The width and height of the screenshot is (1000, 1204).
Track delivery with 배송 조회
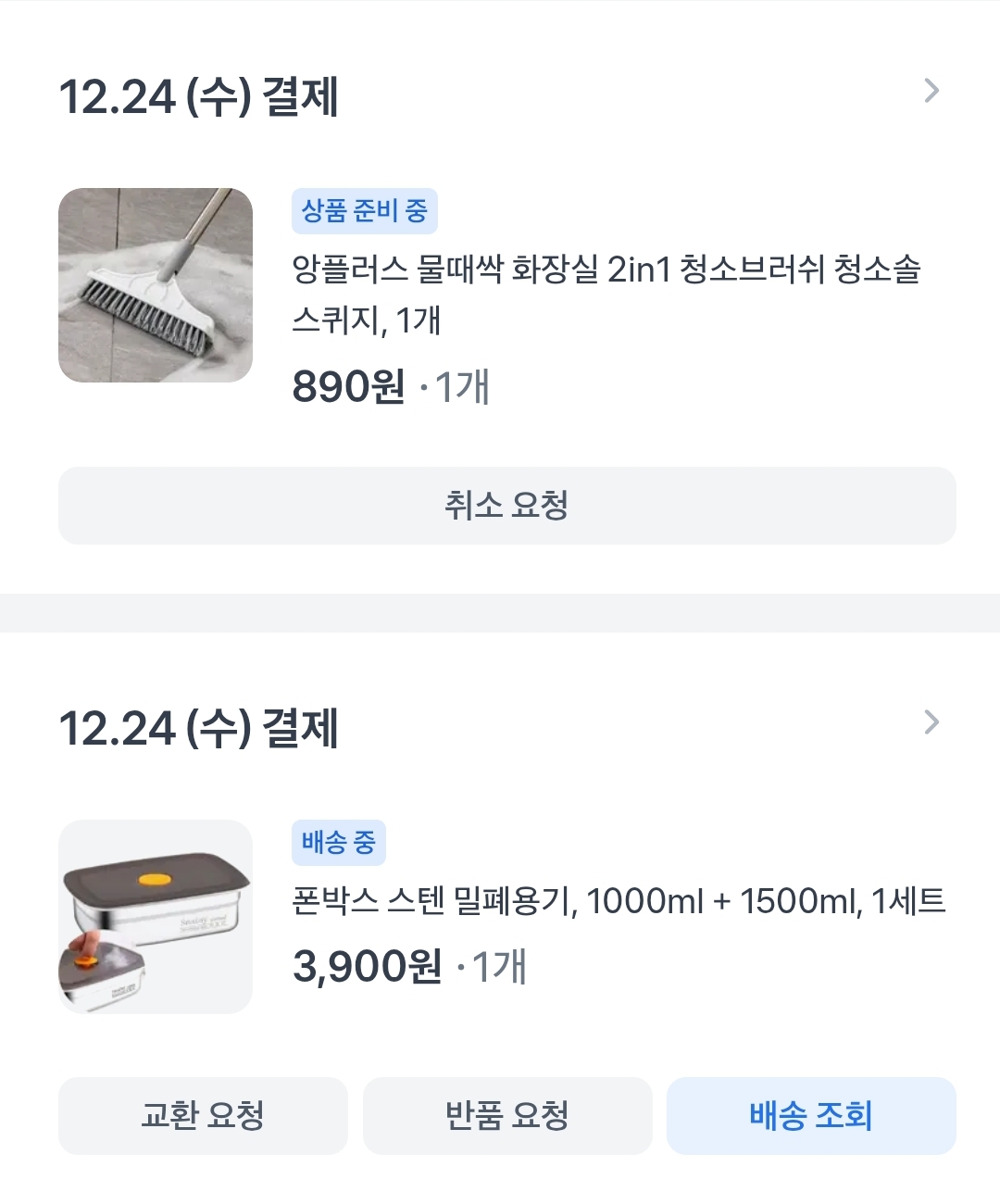[x=811, y=1115]
